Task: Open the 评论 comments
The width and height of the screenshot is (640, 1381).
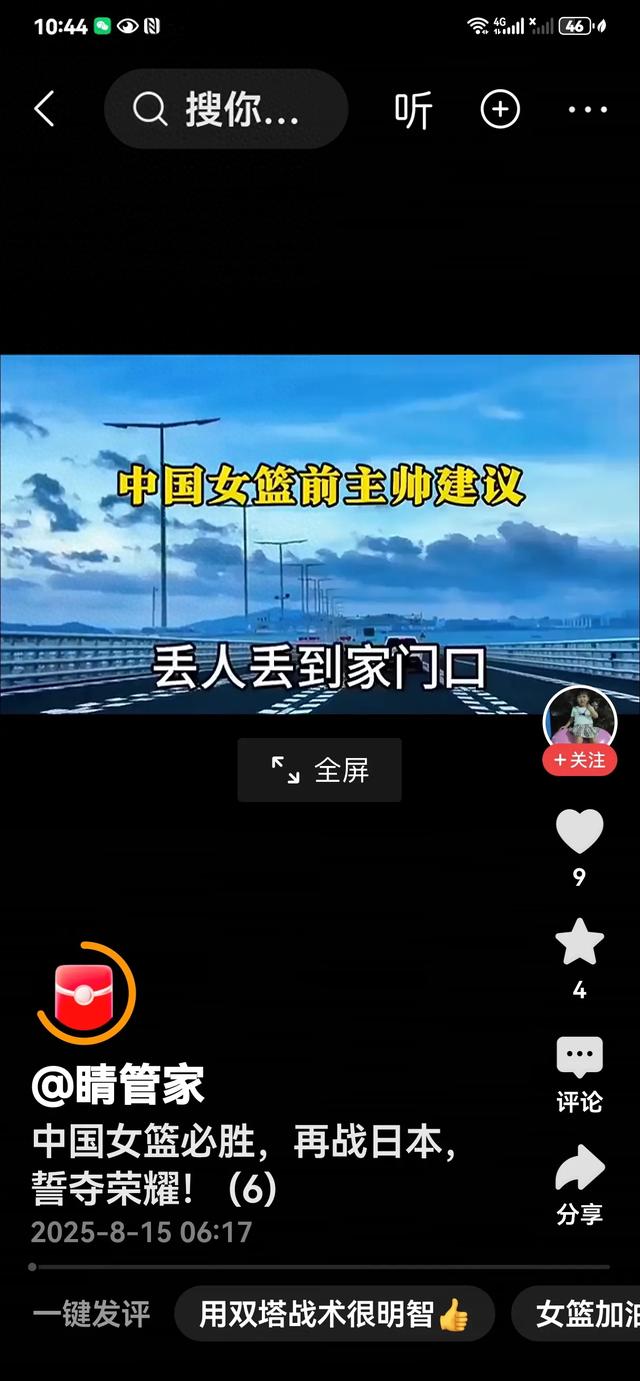Action: click(x=579, y=1058)
